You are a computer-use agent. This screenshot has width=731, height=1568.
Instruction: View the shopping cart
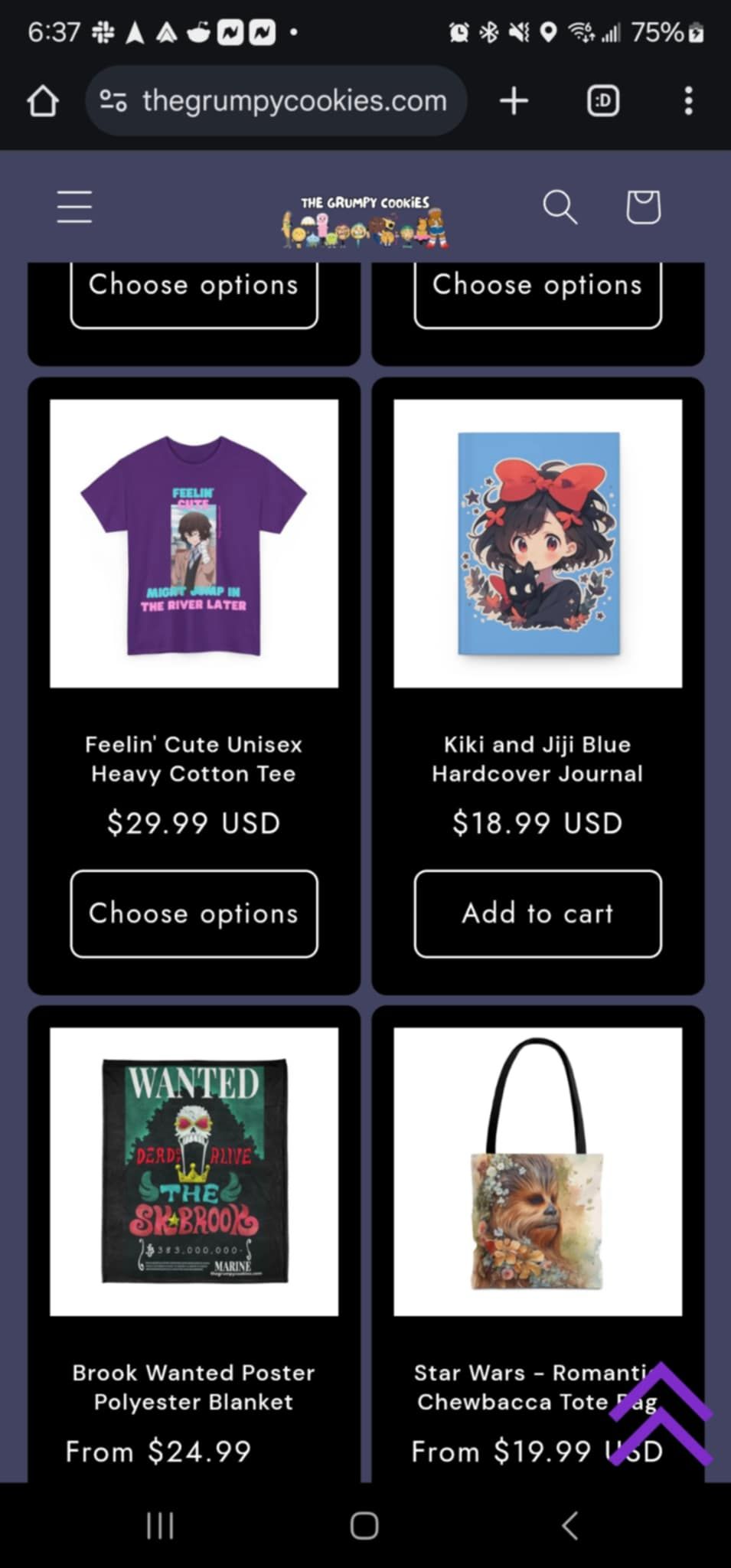(643, 207)
